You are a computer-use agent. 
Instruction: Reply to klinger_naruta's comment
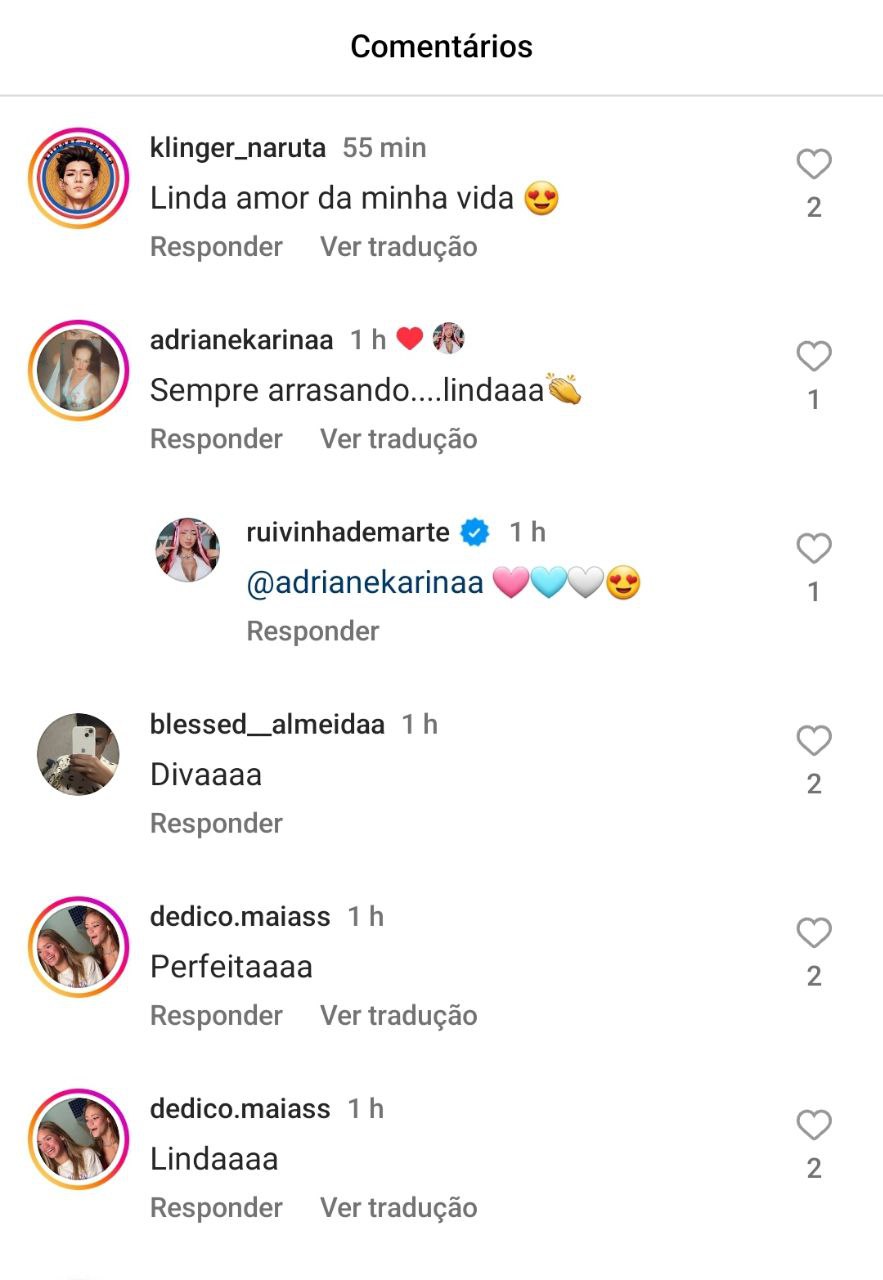point(216,247)
